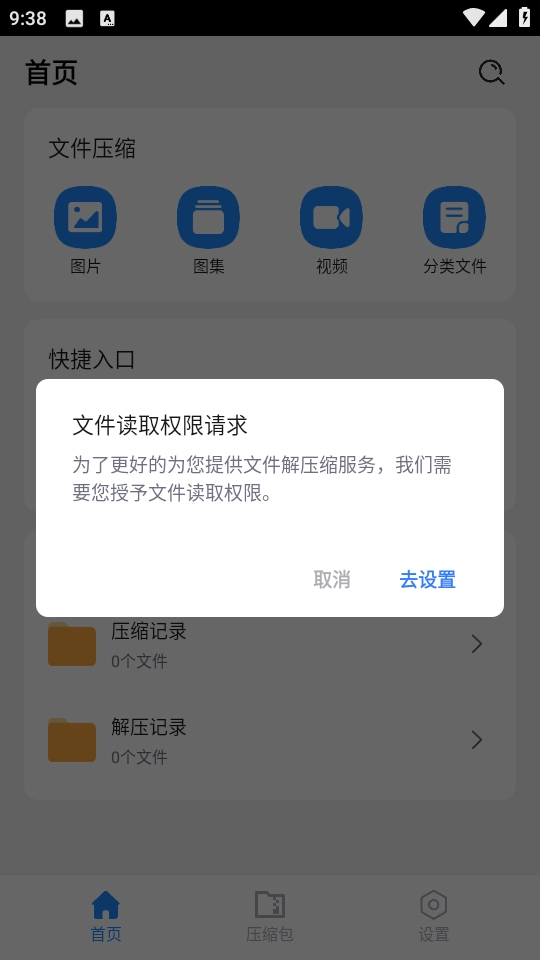This screenshot has height=960, width=540.
Task: Select the 图集 option
Action: (208, 230)
